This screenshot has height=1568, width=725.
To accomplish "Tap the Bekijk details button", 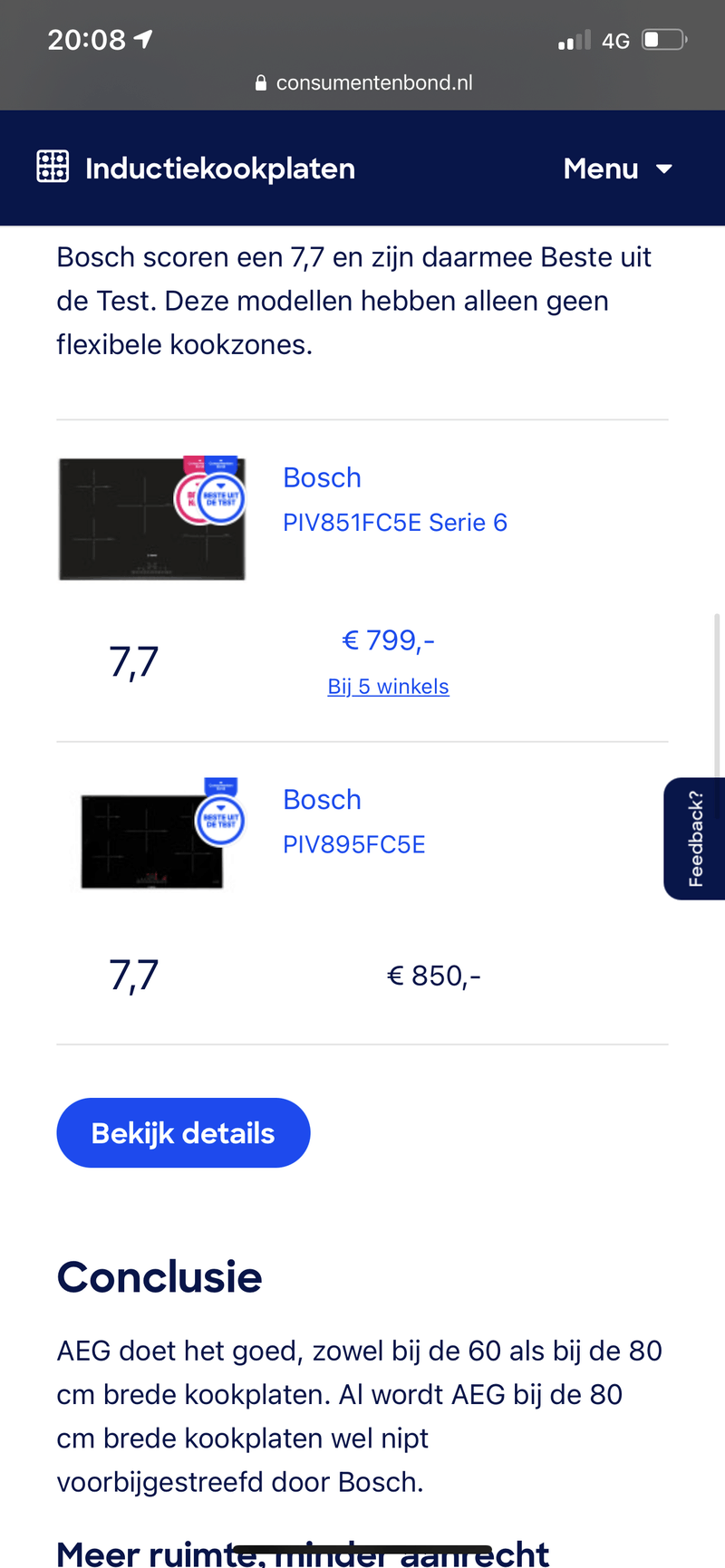I will pos(183,1133).
